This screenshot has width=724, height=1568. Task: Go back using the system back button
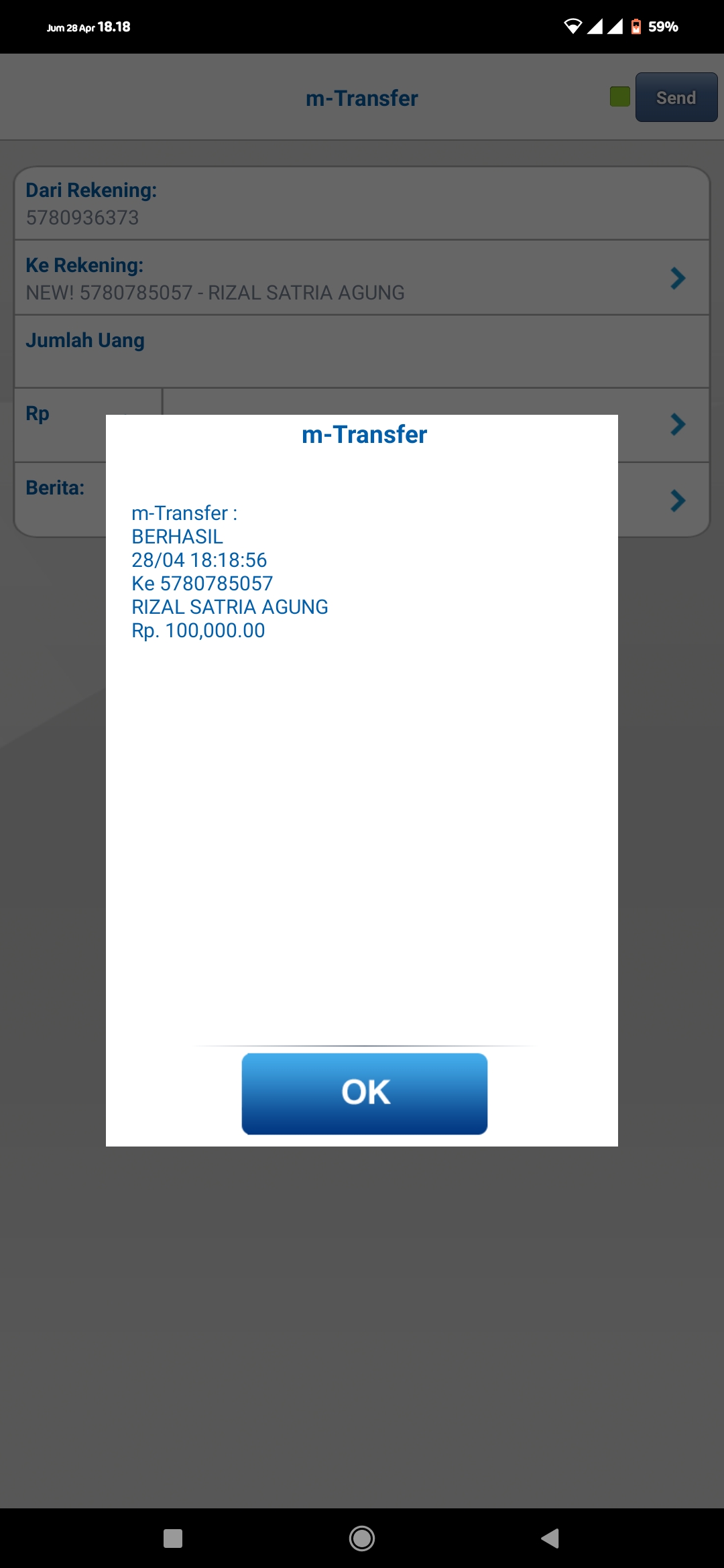[550, 1538]
